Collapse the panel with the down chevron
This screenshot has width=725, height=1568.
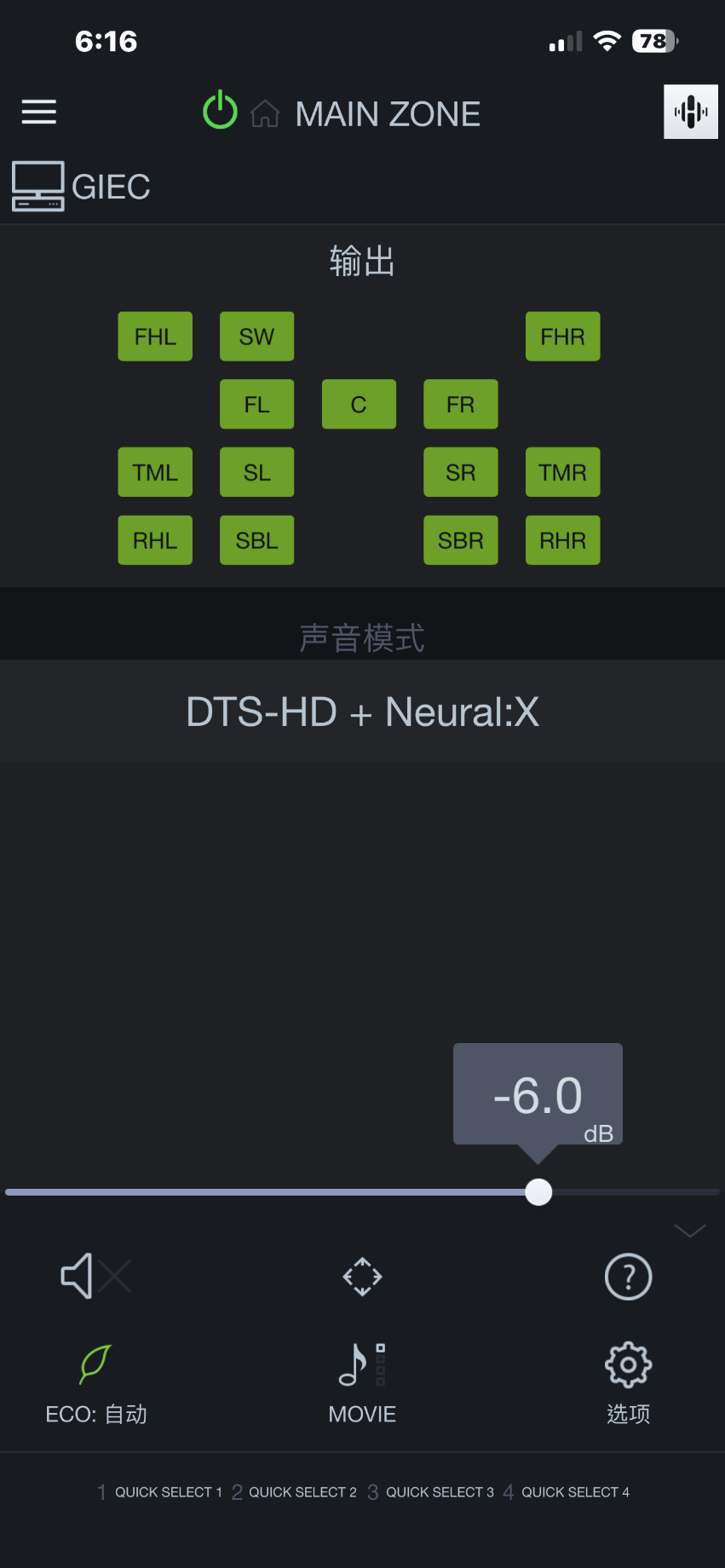[x=689, y=1231]
